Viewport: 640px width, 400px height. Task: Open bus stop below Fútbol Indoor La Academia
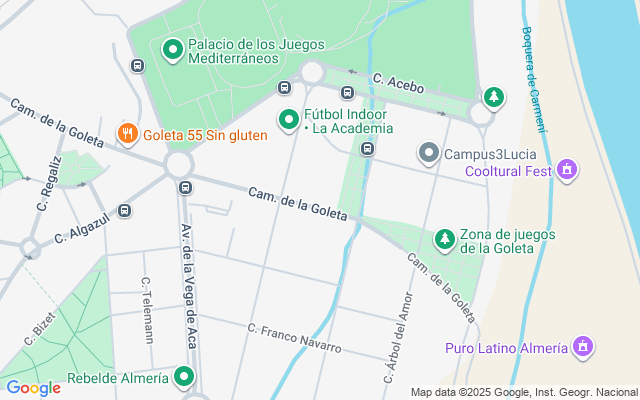367,149
